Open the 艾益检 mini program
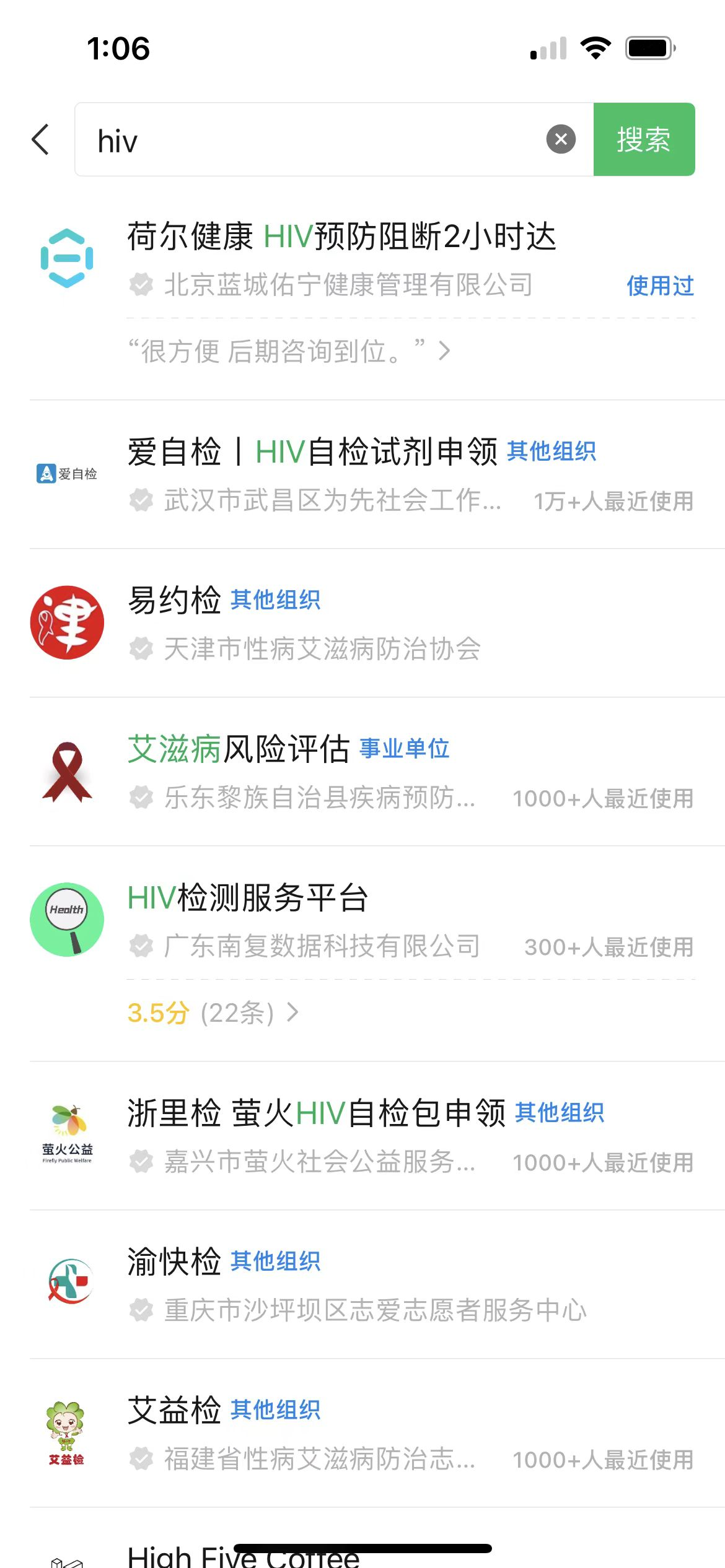725x1568 pixels. [x=175, y=1411]
